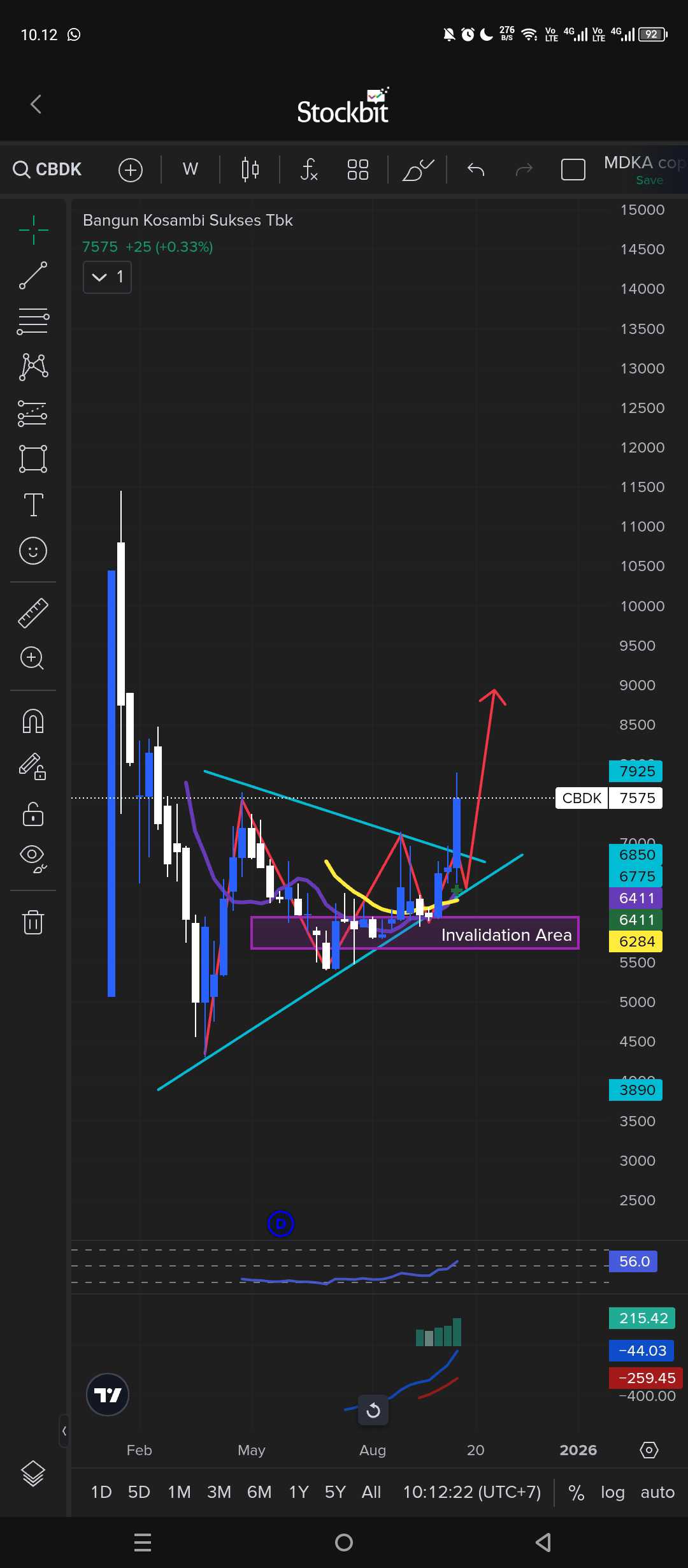
Task: Toggle magnet mode for drawings
Action: [33, 722]
